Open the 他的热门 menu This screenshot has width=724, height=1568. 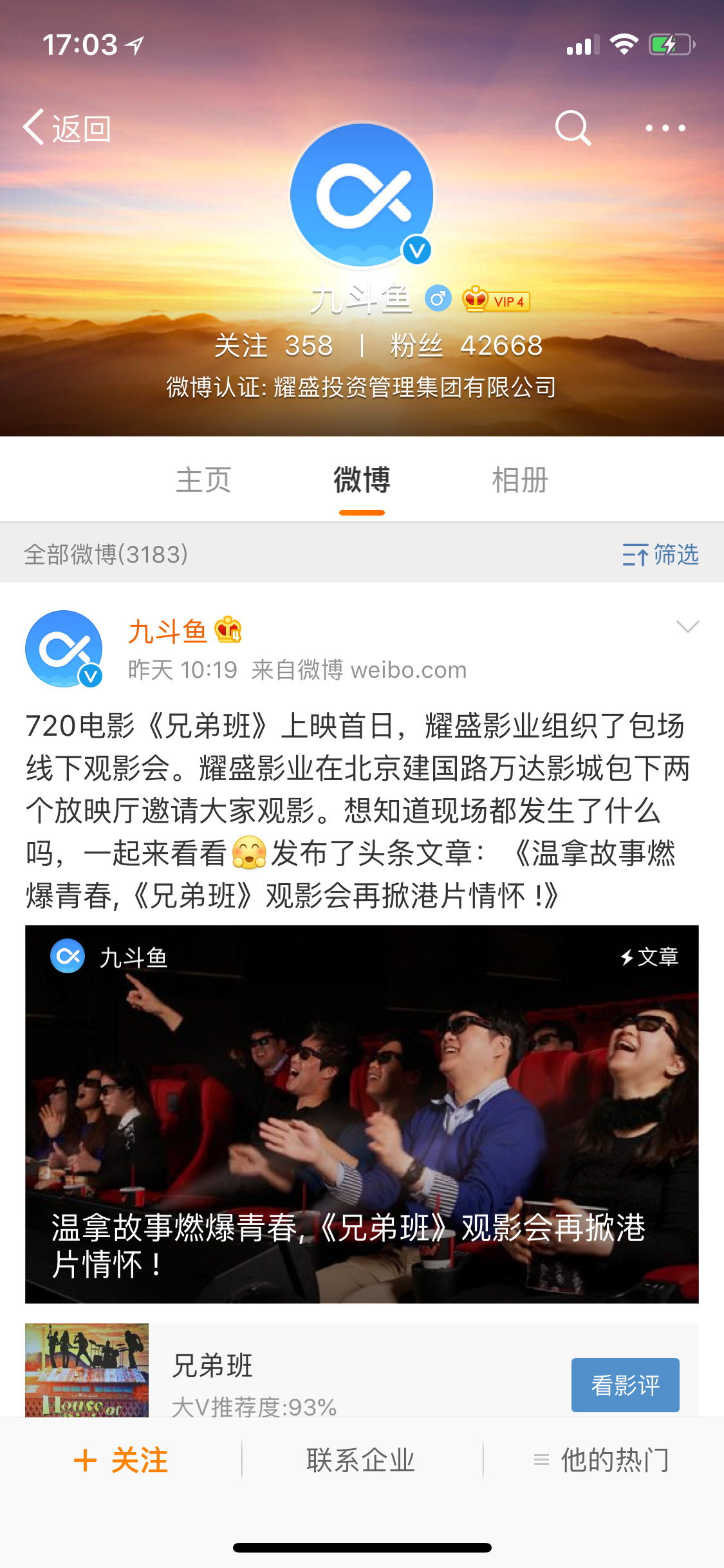tap(602, 1460)
